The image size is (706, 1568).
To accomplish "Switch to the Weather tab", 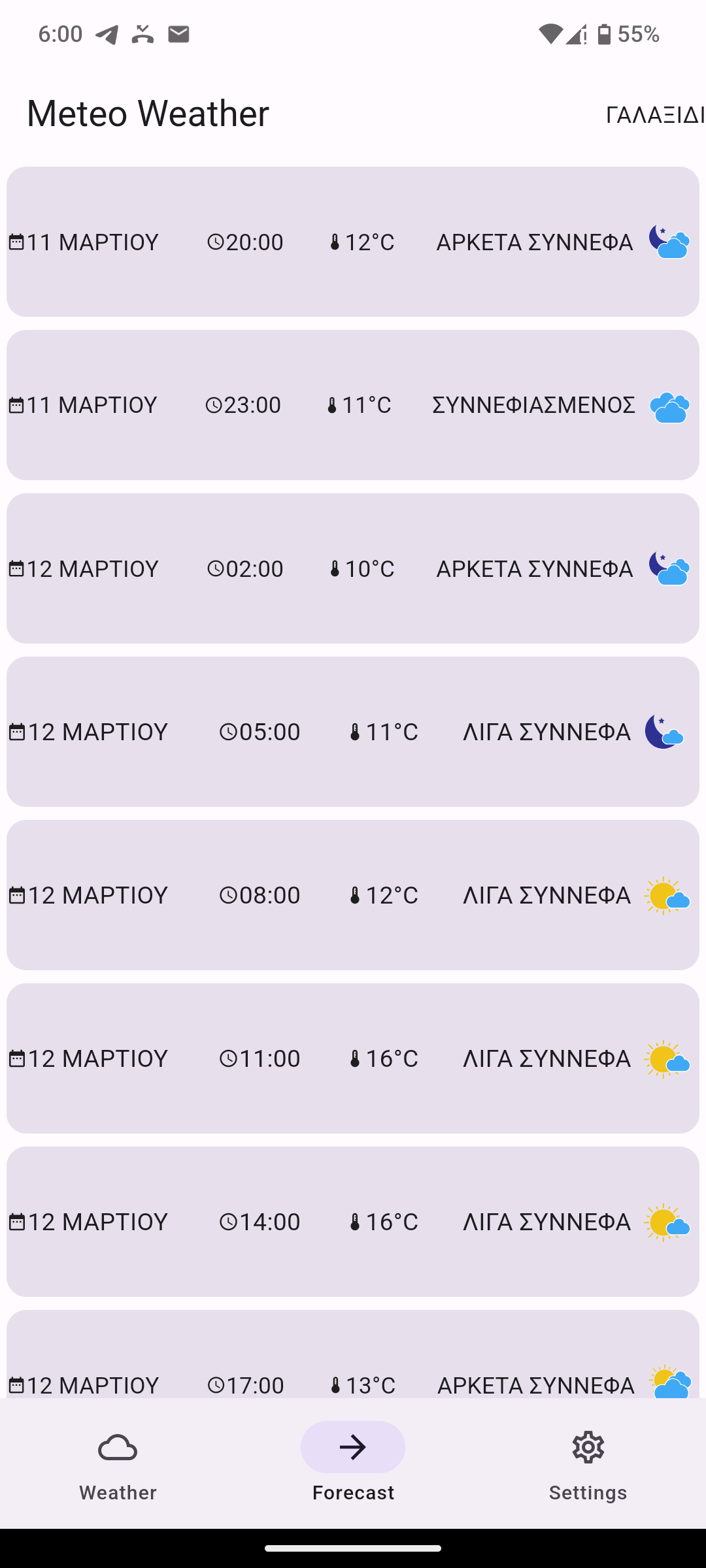I will point(118,1463).
